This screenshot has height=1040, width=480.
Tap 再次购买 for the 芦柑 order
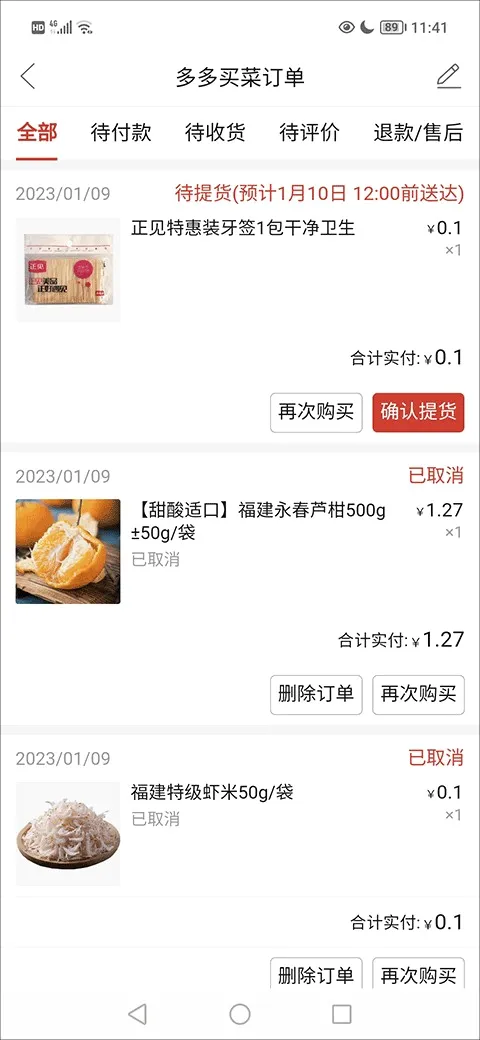[x=418, y=694]
